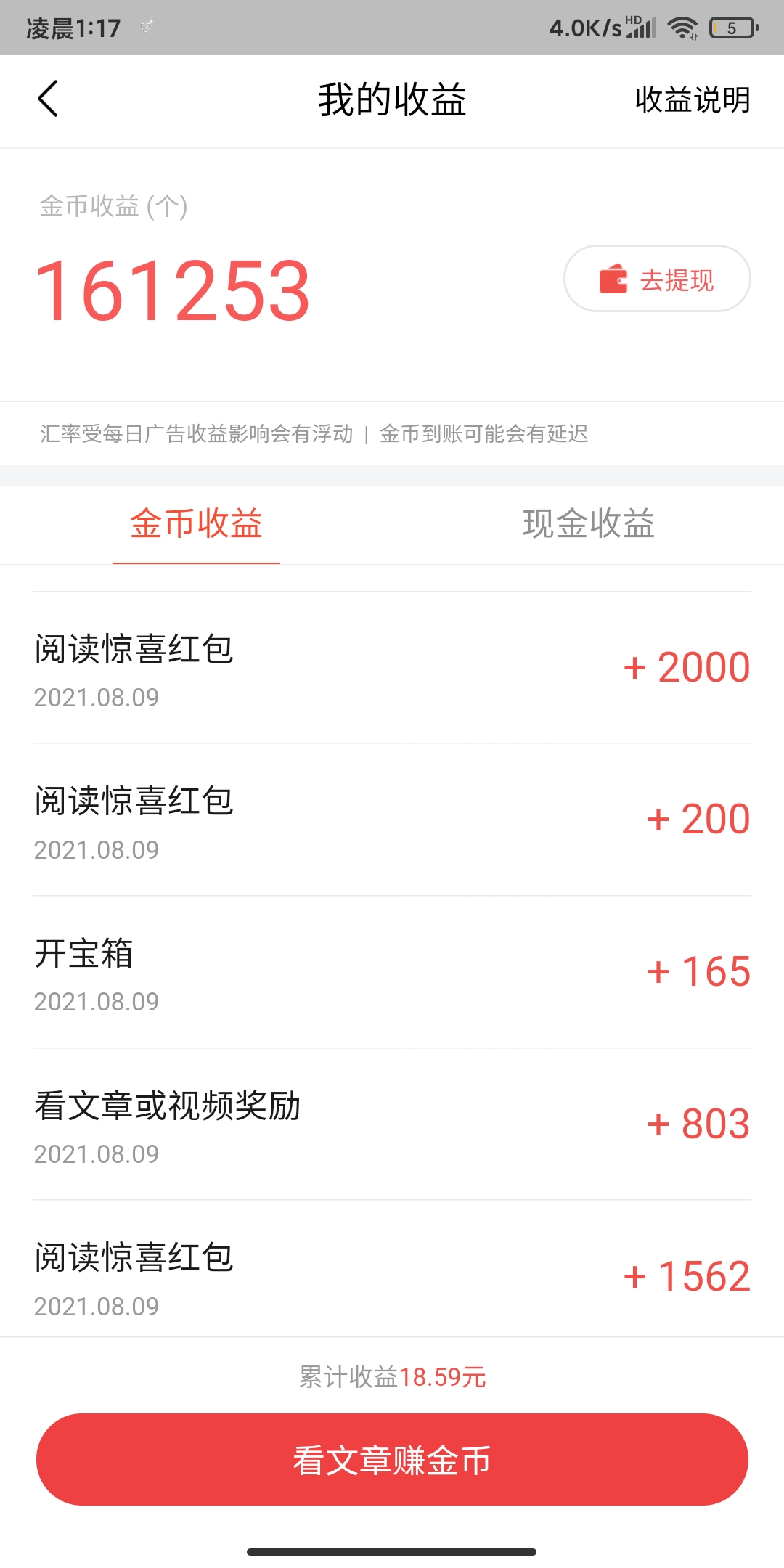This screenshot has height=1568, width=784.
Task: Tap the notification badge icon near the time
Action: pyautogui.click(x=149, y=28)
